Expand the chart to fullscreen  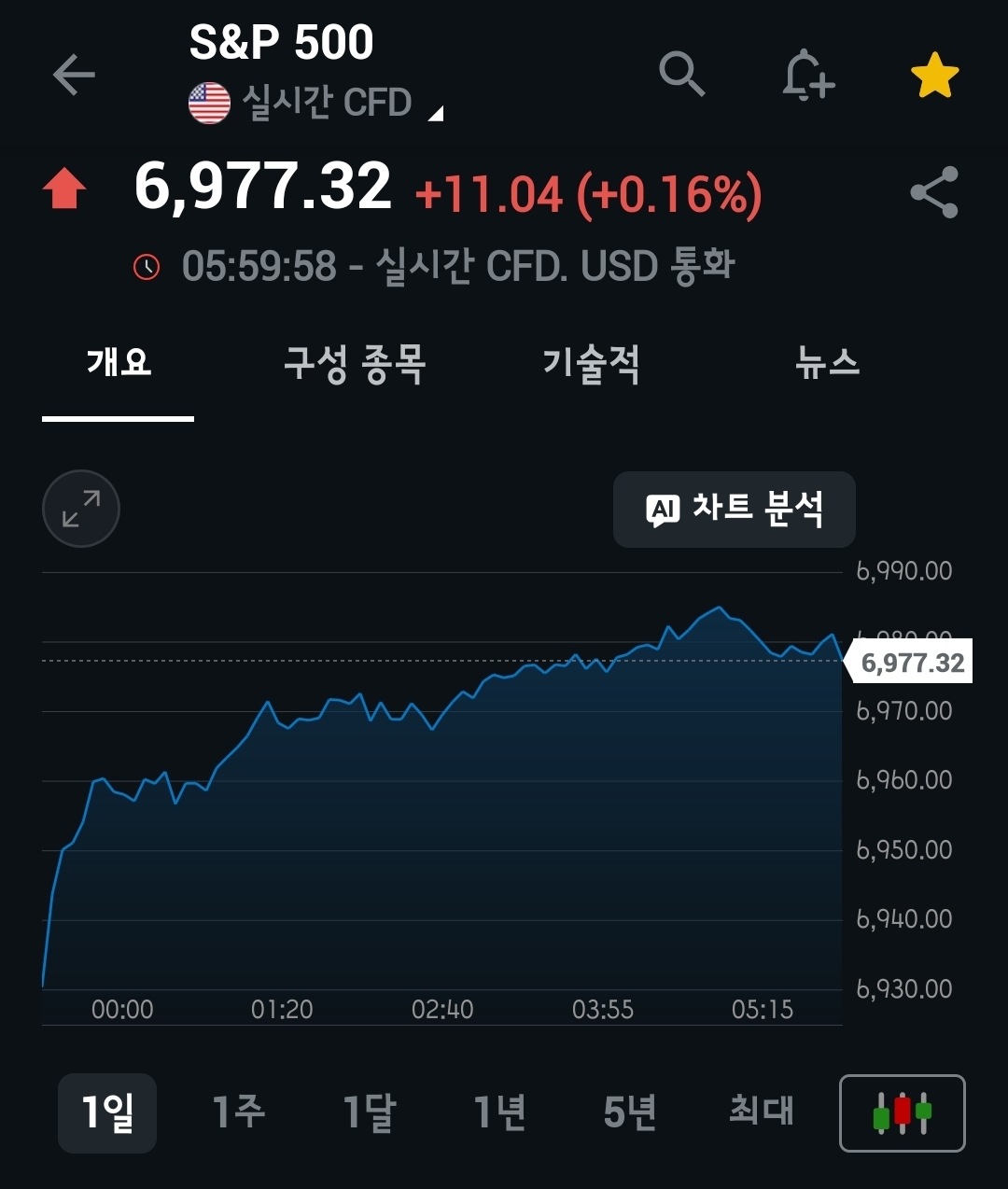tap(81, 509)
